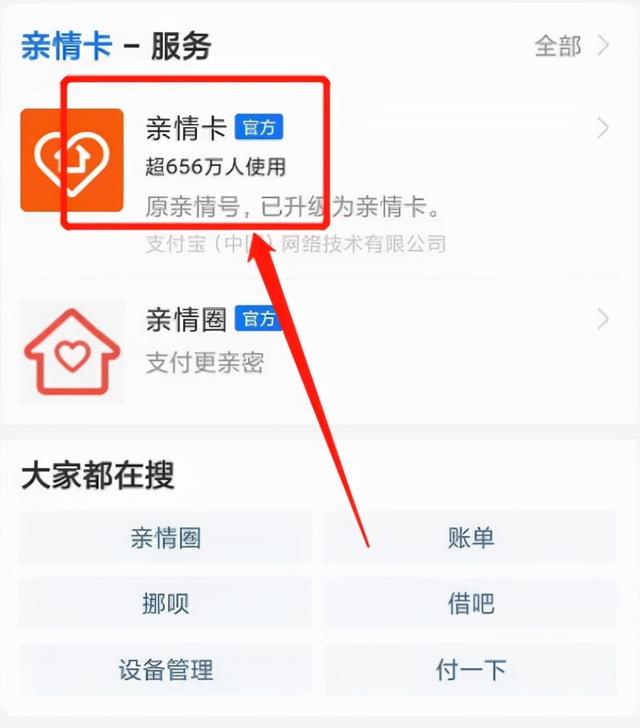Search the suggested term 亲情圈

click(165, 538)
